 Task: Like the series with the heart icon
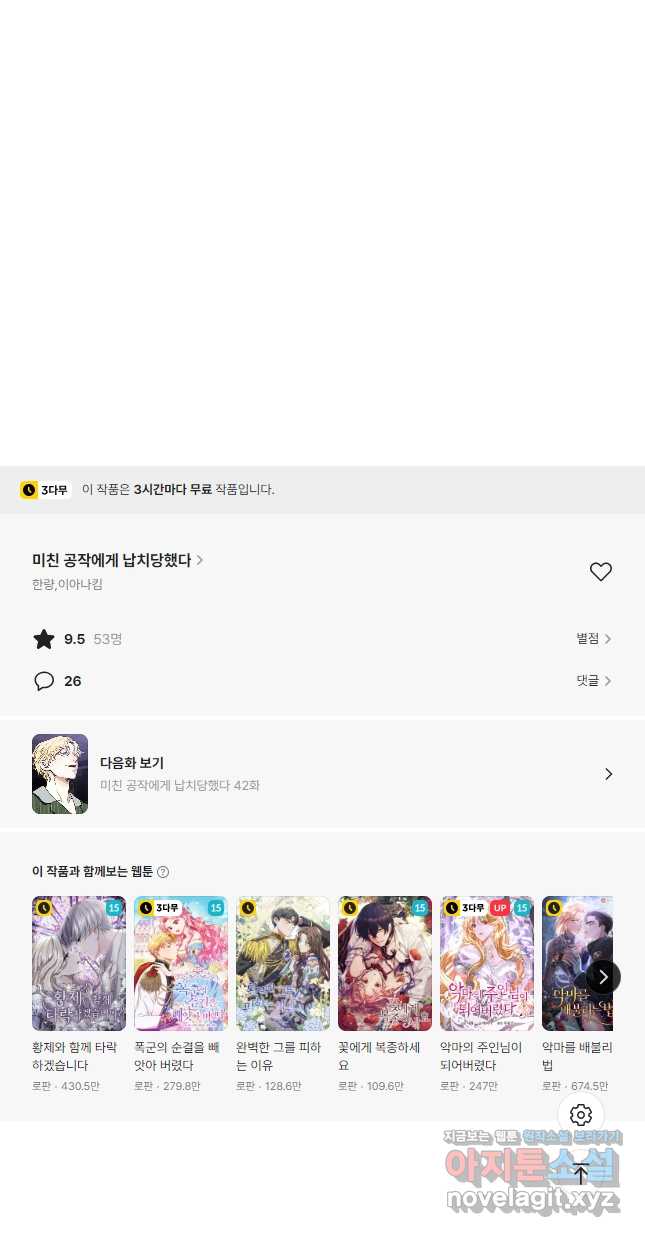[x=600, y=572]
